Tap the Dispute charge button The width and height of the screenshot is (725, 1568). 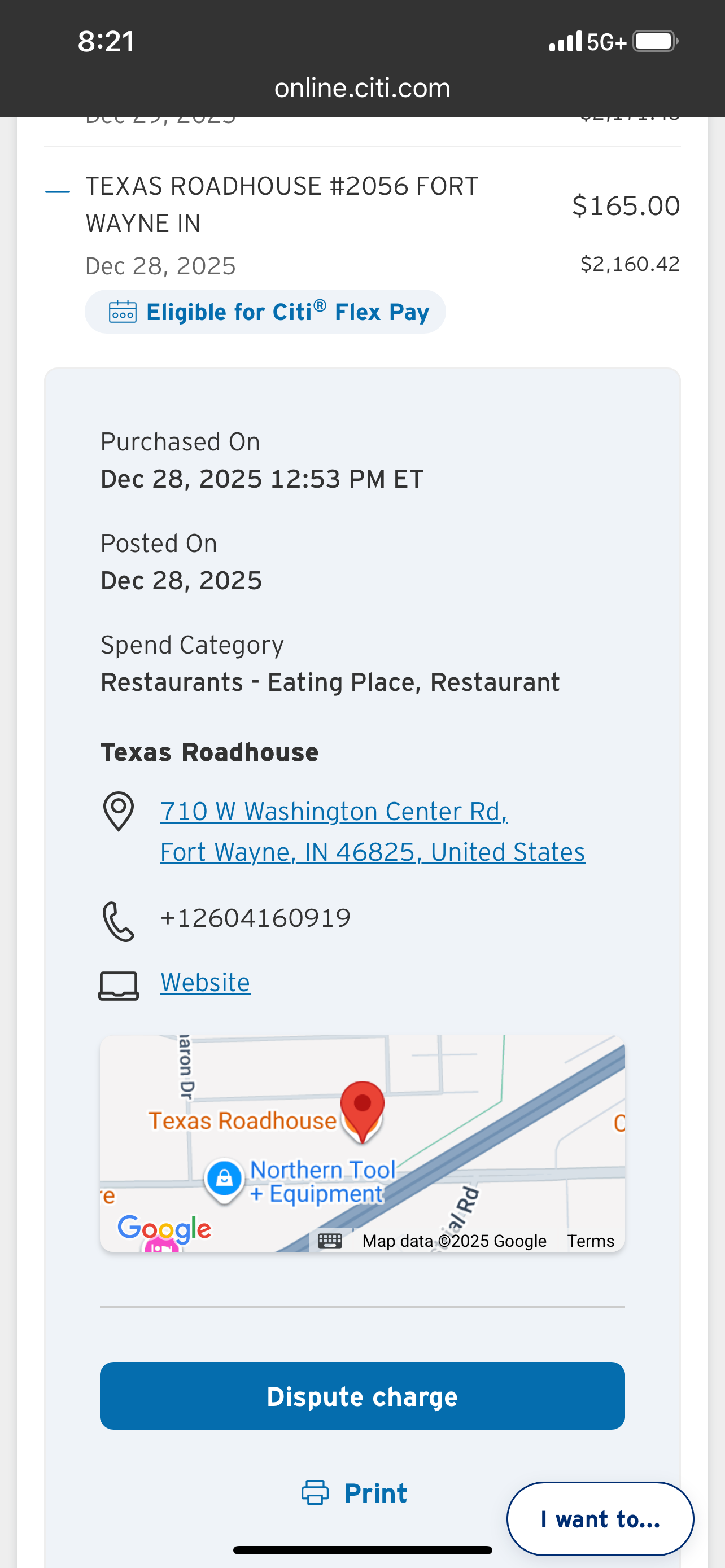pos(362,1396)
